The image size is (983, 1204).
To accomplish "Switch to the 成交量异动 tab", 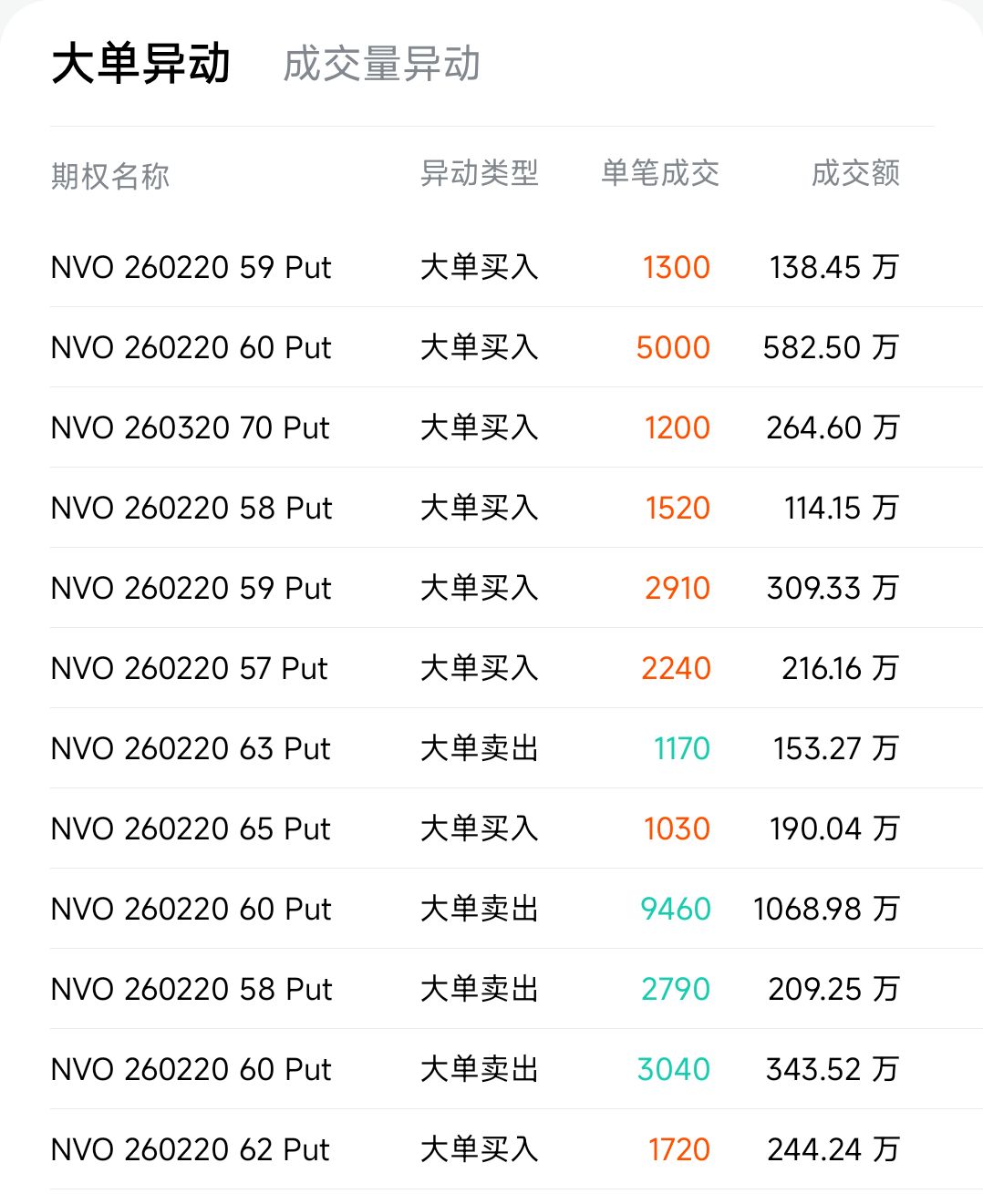I will (381, 65).
